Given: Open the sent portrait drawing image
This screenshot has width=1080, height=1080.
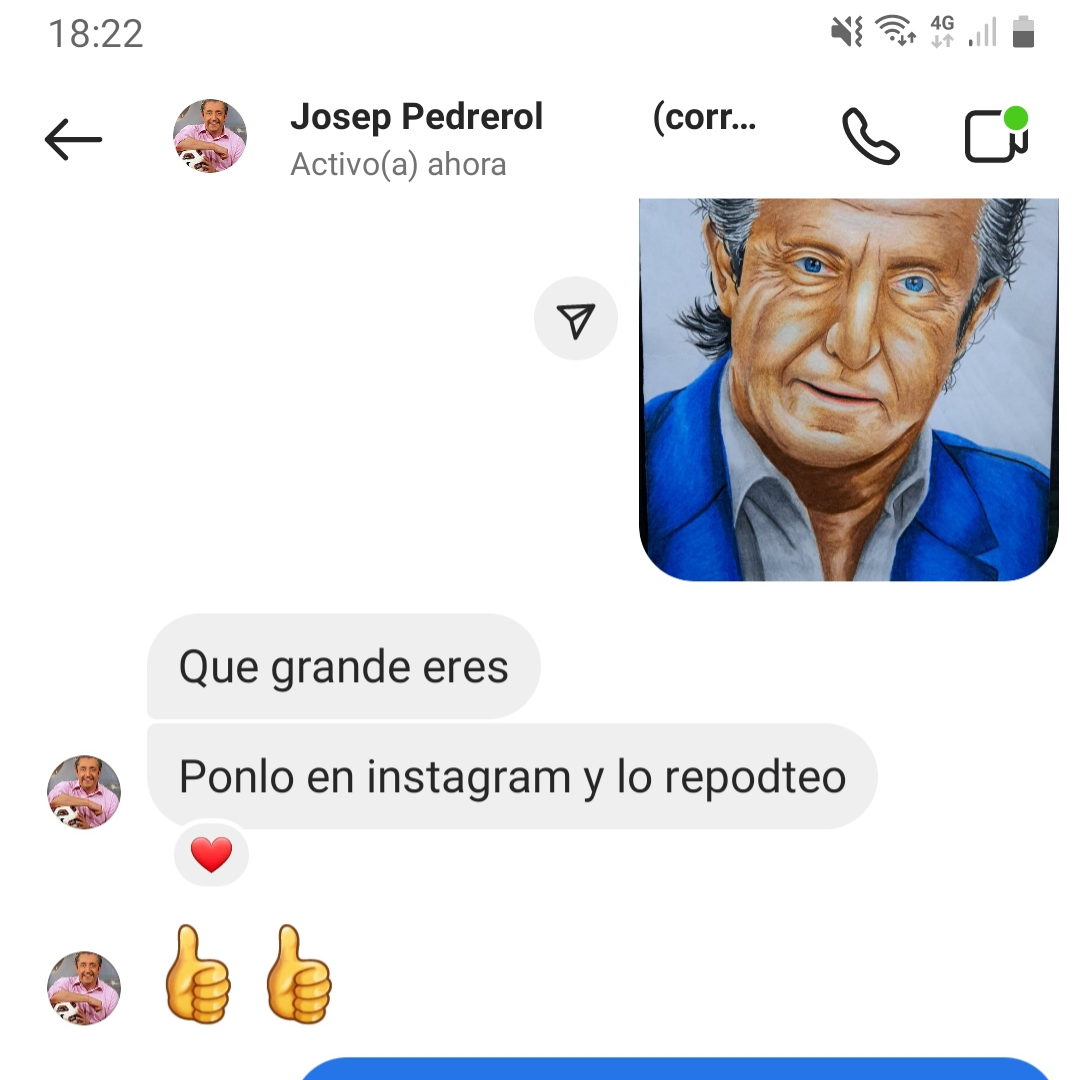Looking at the screenshot, I should coord(848,389).
